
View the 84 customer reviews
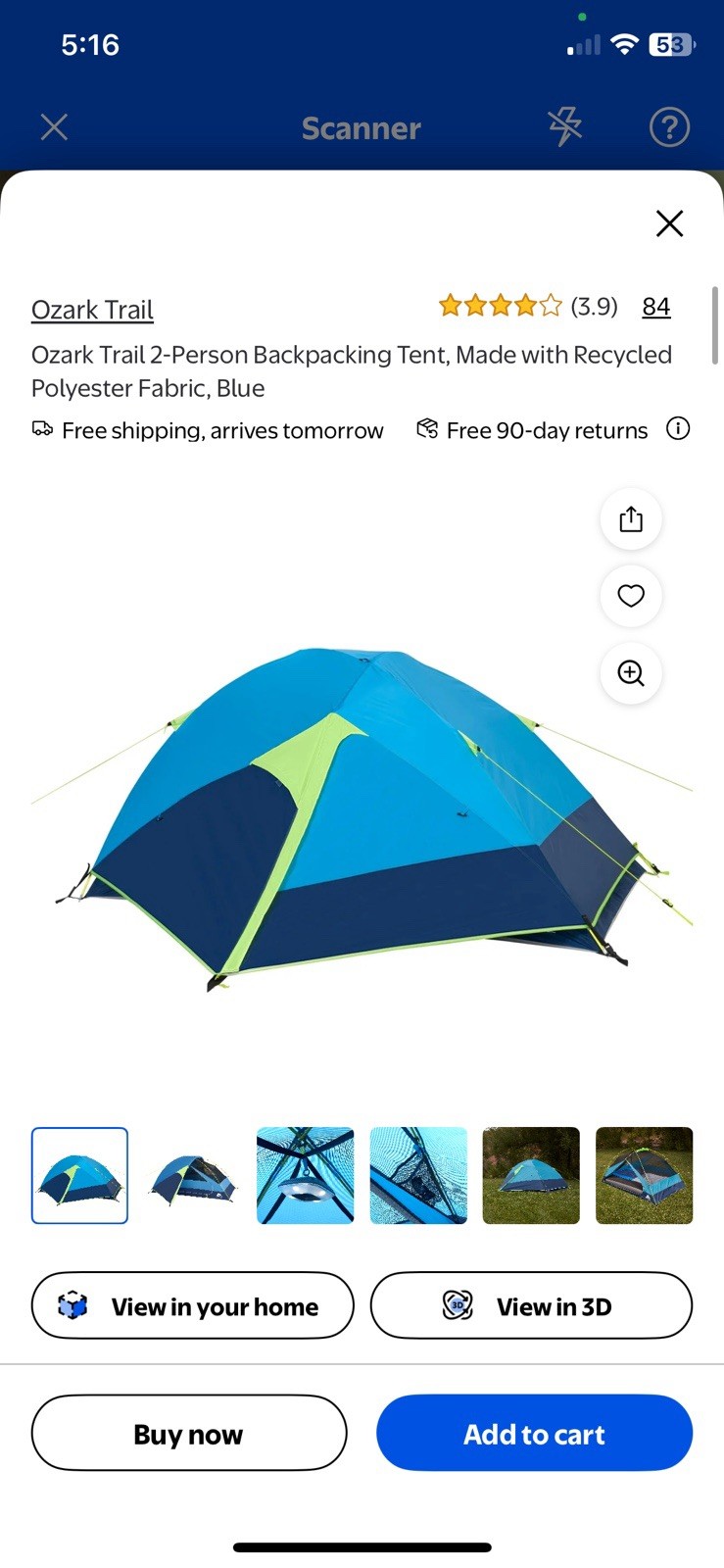coord(655,307)
